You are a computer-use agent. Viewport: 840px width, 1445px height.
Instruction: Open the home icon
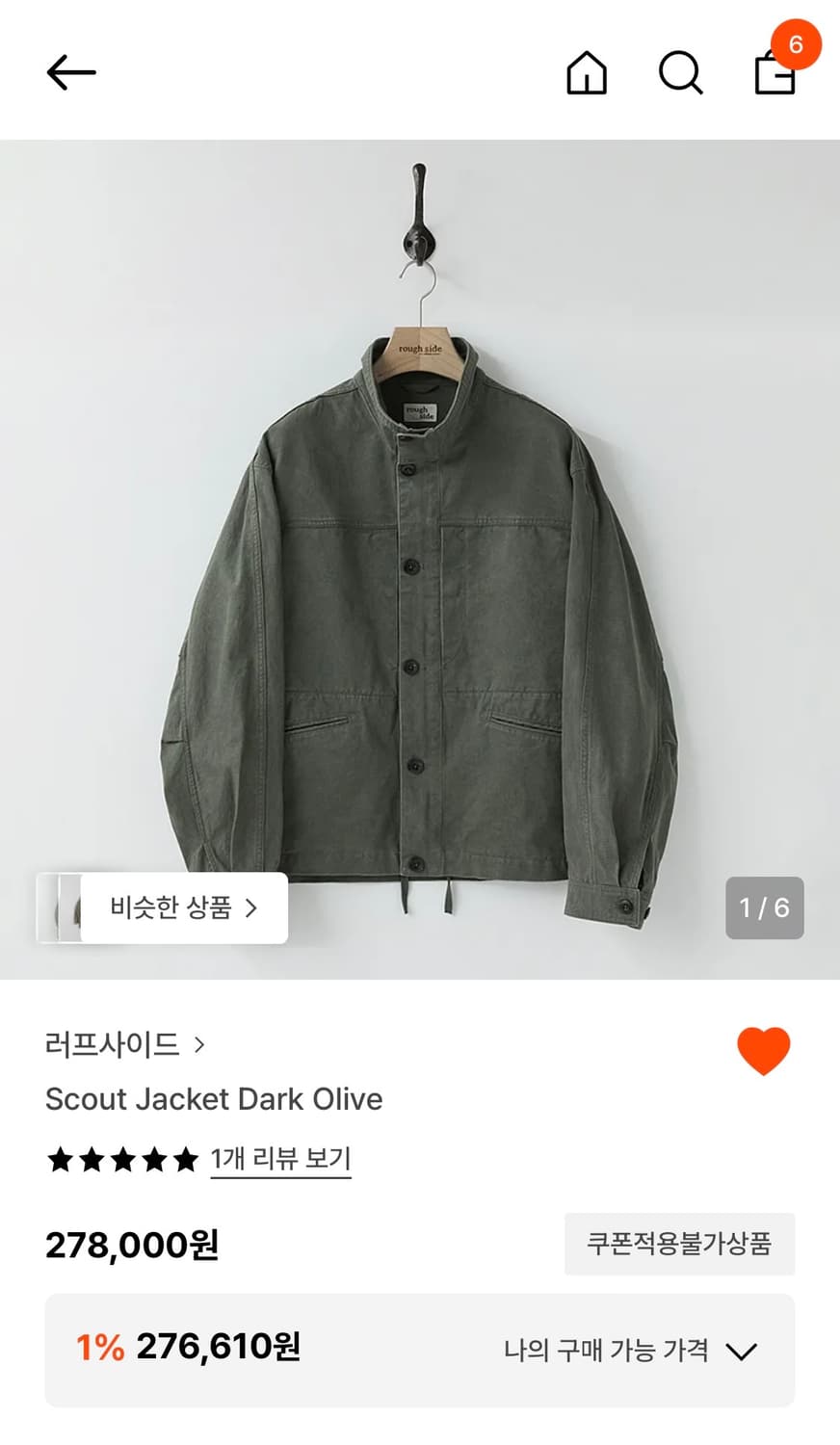tap(587, 72)
